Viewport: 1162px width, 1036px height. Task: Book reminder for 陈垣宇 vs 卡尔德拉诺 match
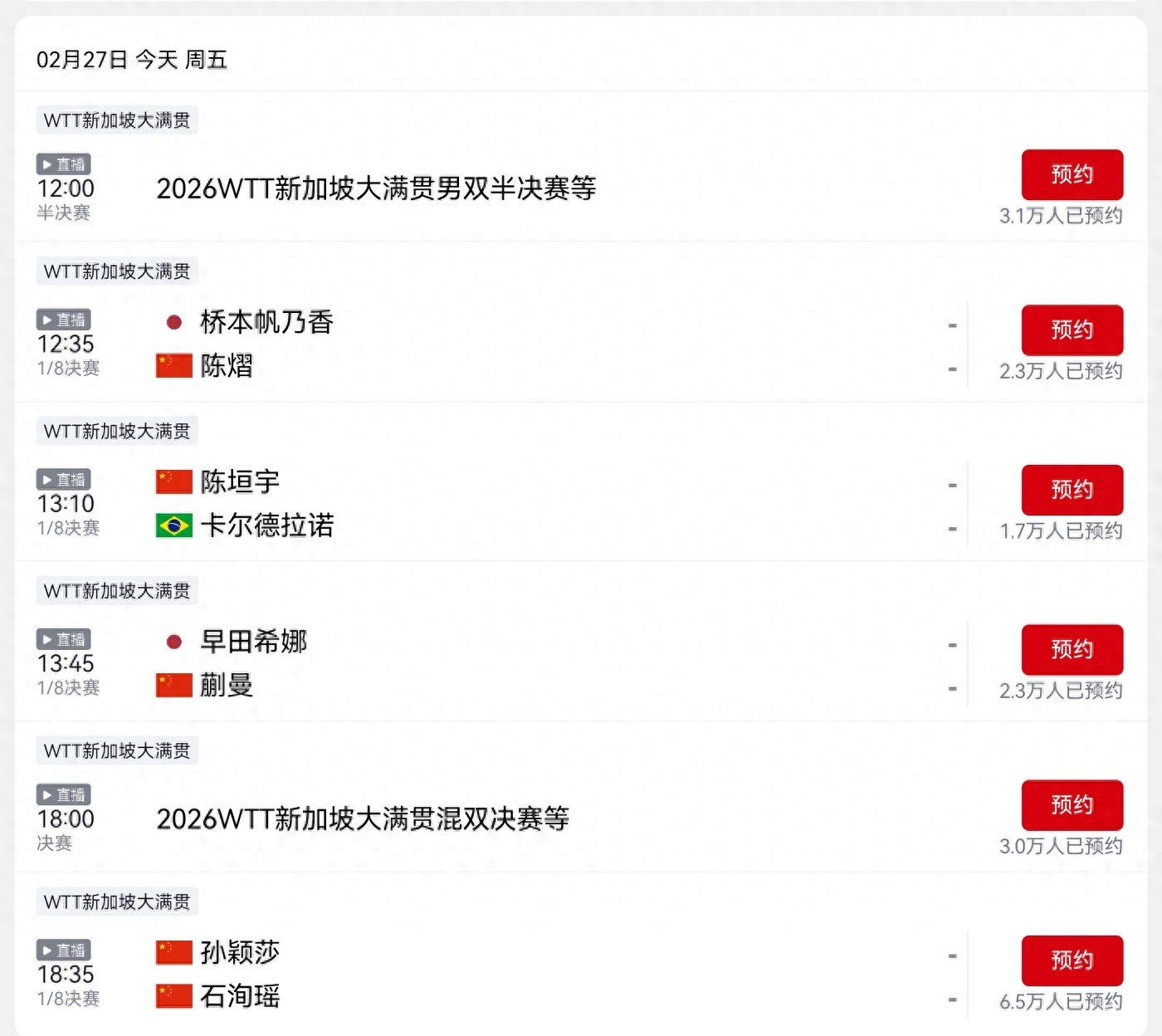(x=1072, y=490)
